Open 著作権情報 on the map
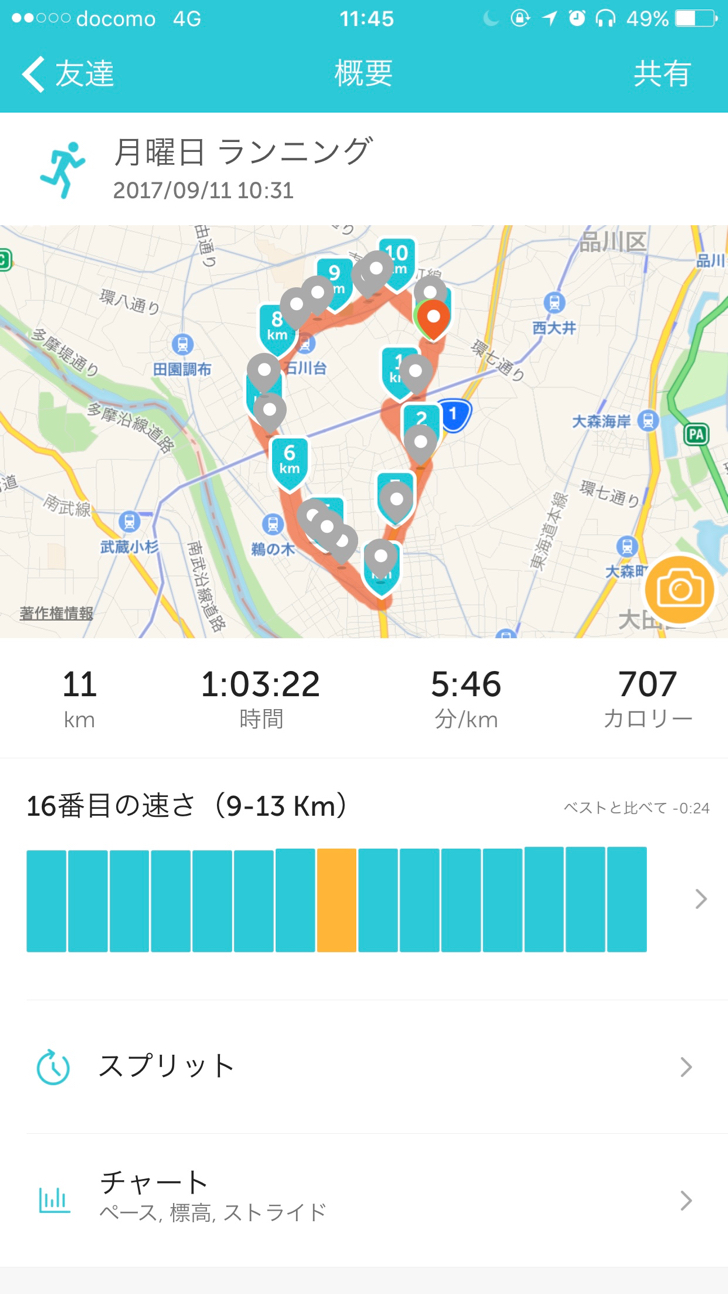Screen dimensions: 728x1294 57,613
